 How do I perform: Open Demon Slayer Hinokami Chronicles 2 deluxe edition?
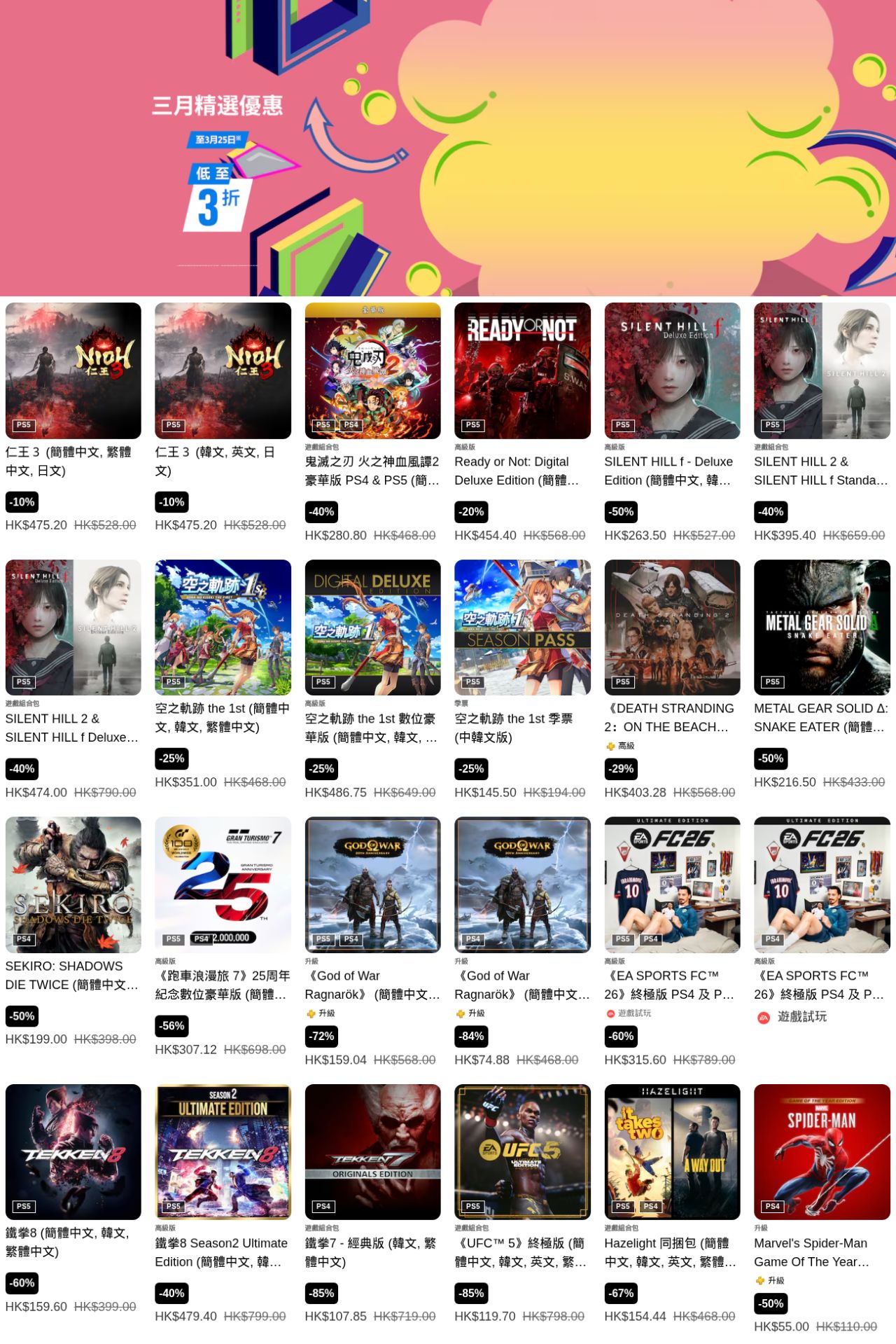click(x=372, y=371)
